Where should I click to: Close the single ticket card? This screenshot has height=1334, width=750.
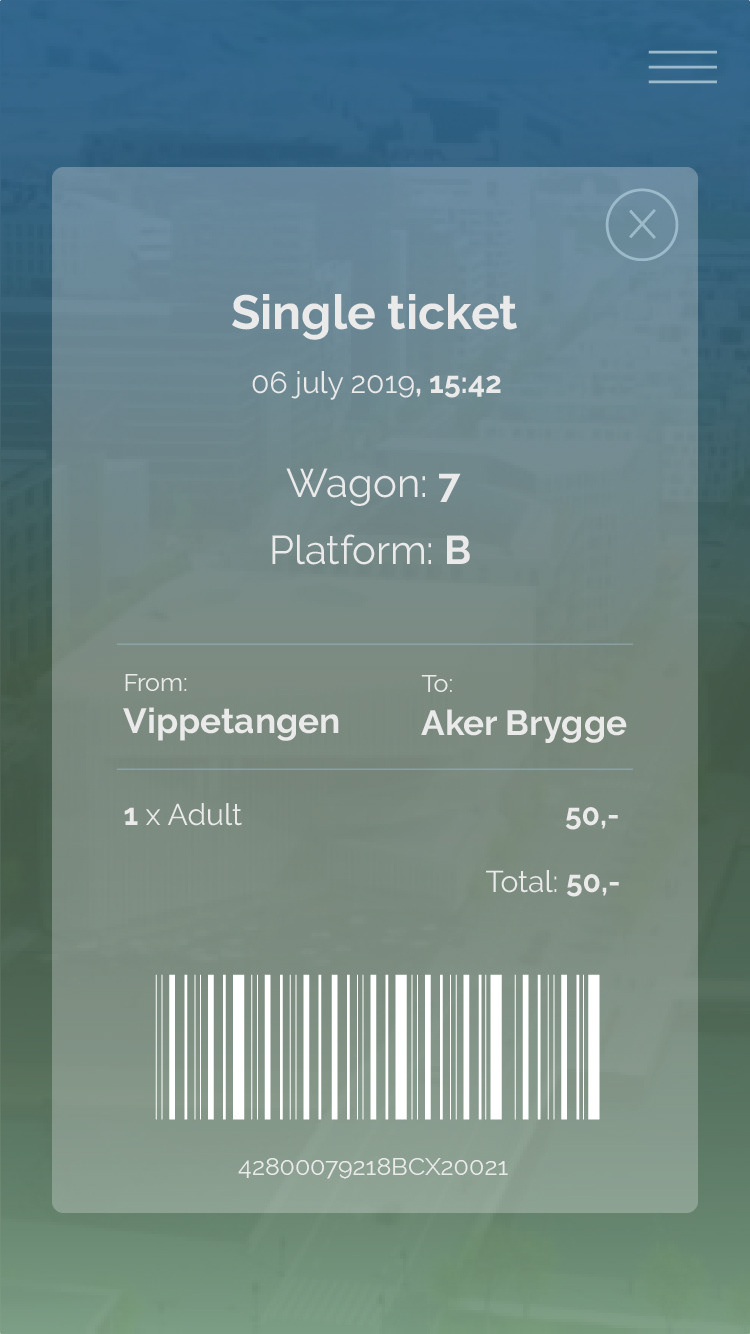(642, 225)
